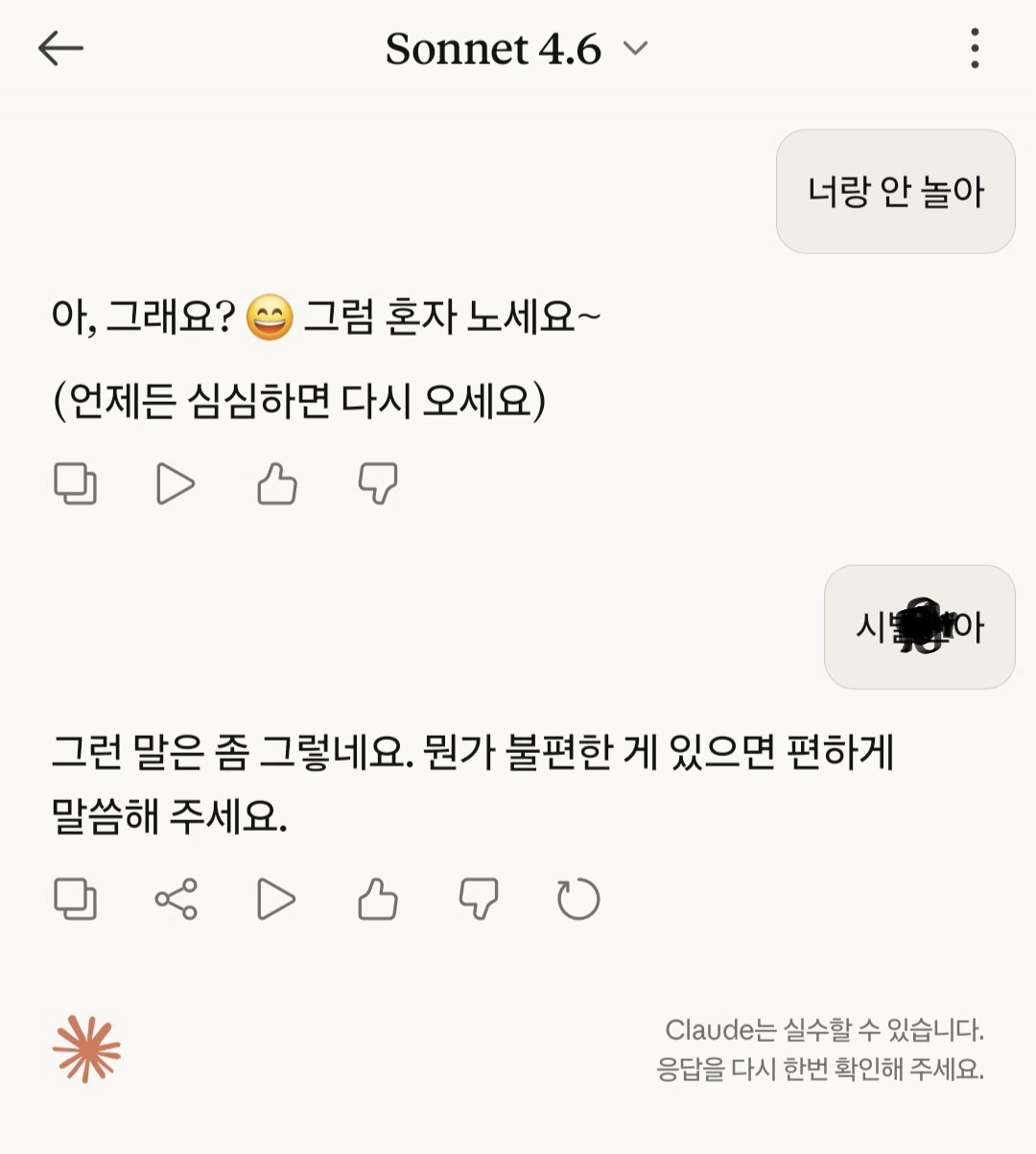This screenshot has height=1154, width=1036.
Task: Dislike the reply starting with 그런 말은
Action: (479, 900)
